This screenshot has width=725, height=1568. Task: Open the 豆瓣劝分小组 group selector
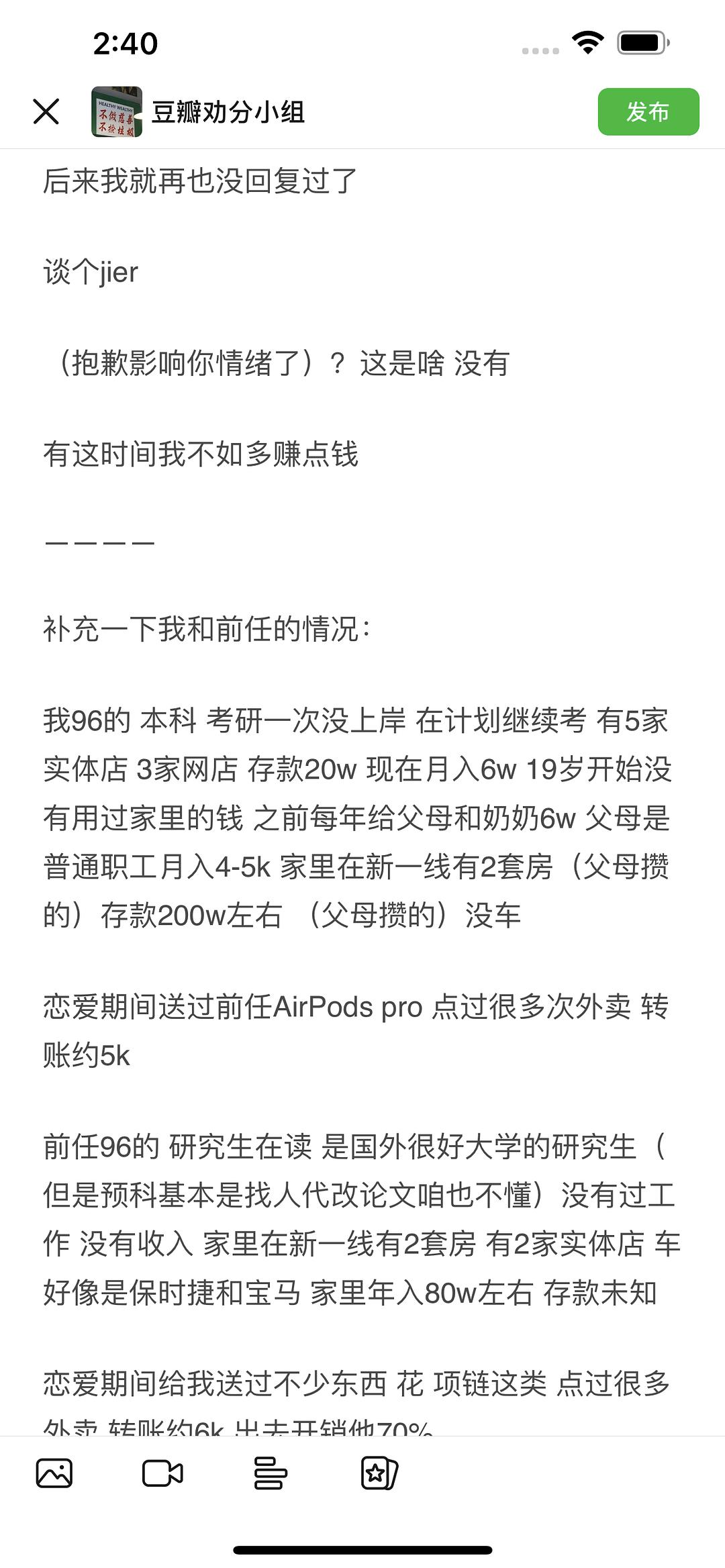coord(199,111)
